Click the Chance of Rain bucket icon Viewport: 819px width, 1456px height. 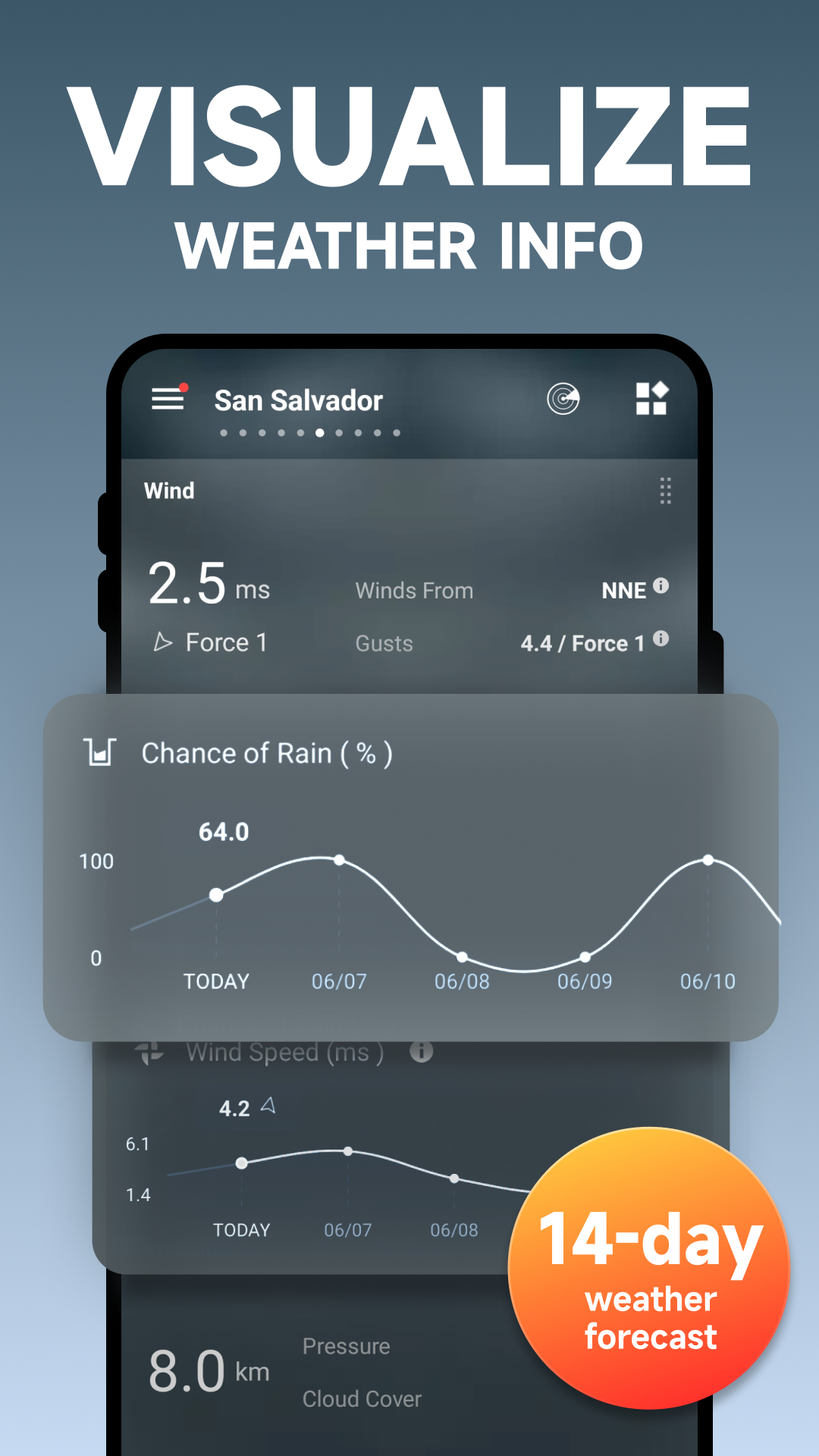pos(101,752)
